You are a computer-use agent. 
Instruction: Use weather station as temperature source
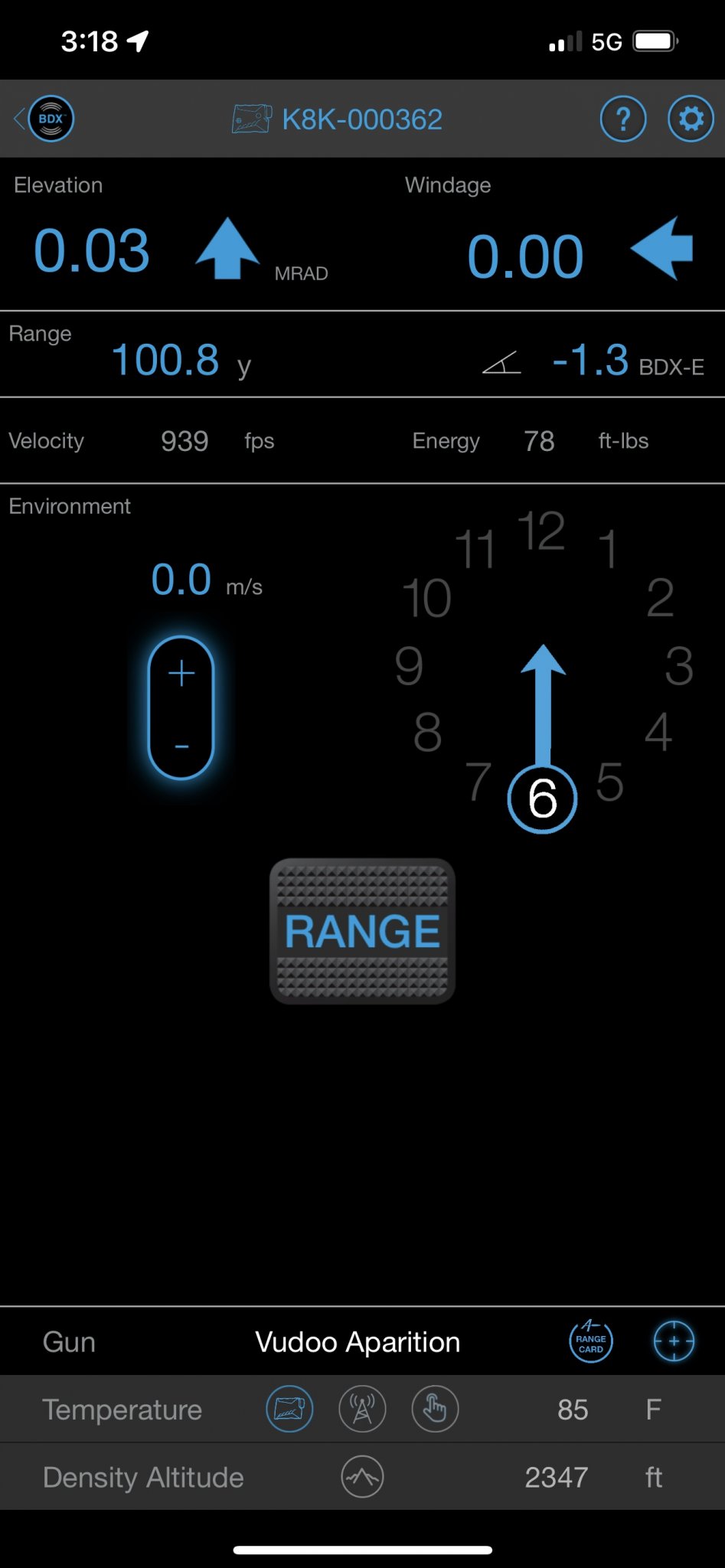pos(362,1409)
